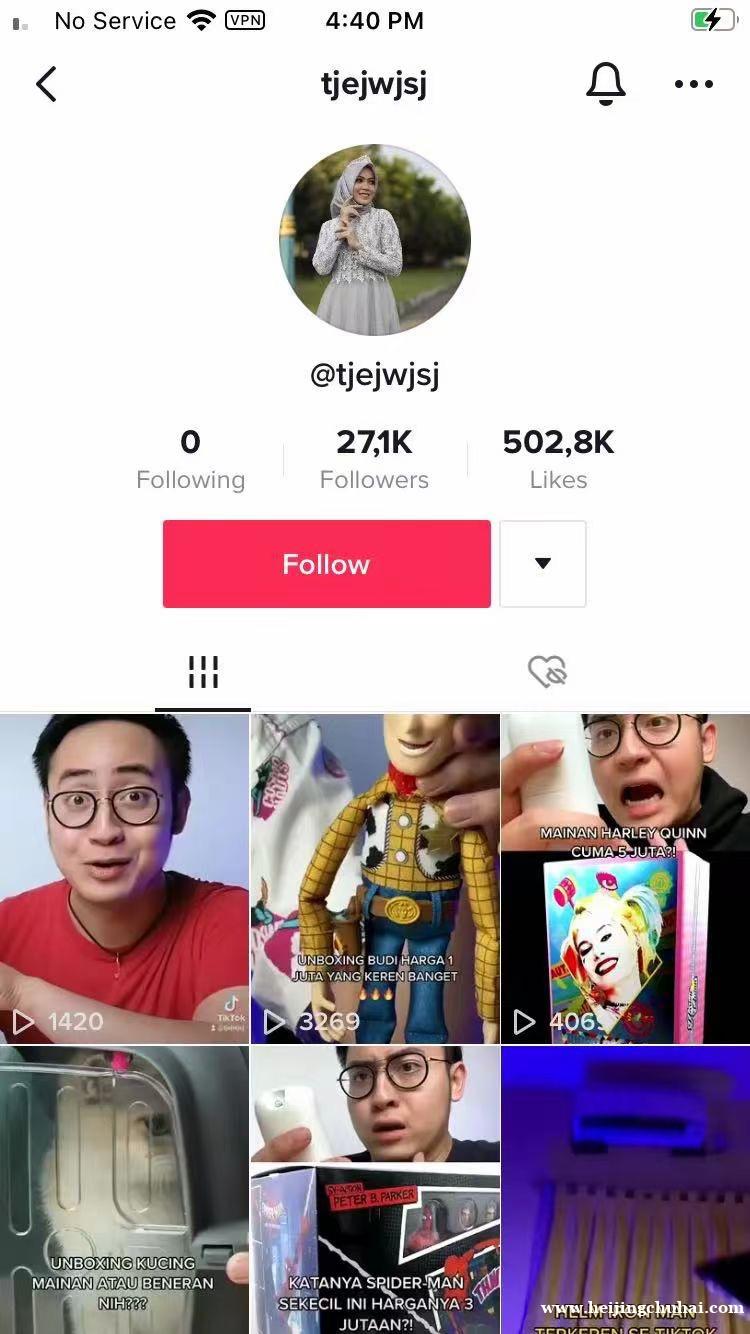750x1334 pixels.
Task: View the Following count list
Action: click(x=190, y=459)
